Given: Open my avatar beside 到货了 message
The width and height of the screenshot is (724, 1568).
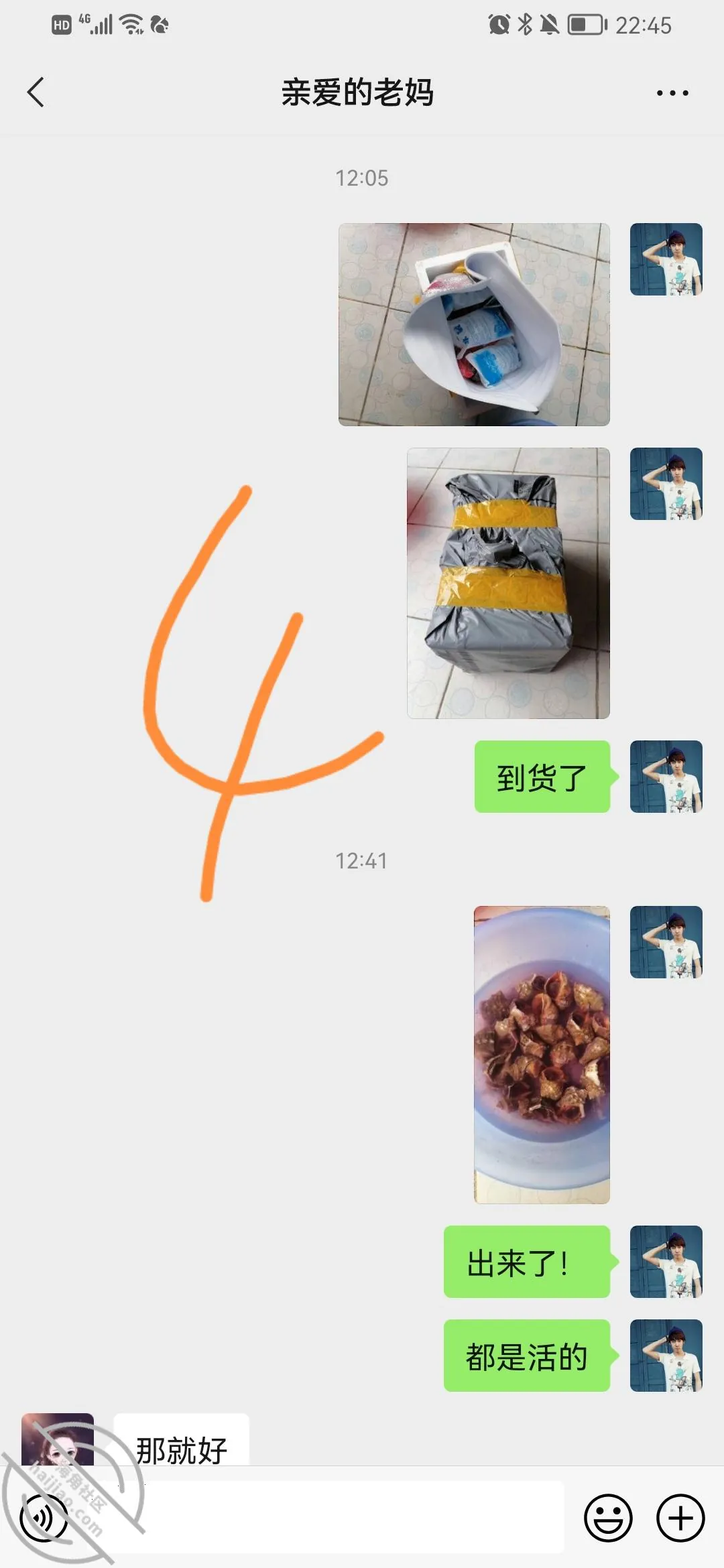Looking at the screenshot, I should 666,777.
